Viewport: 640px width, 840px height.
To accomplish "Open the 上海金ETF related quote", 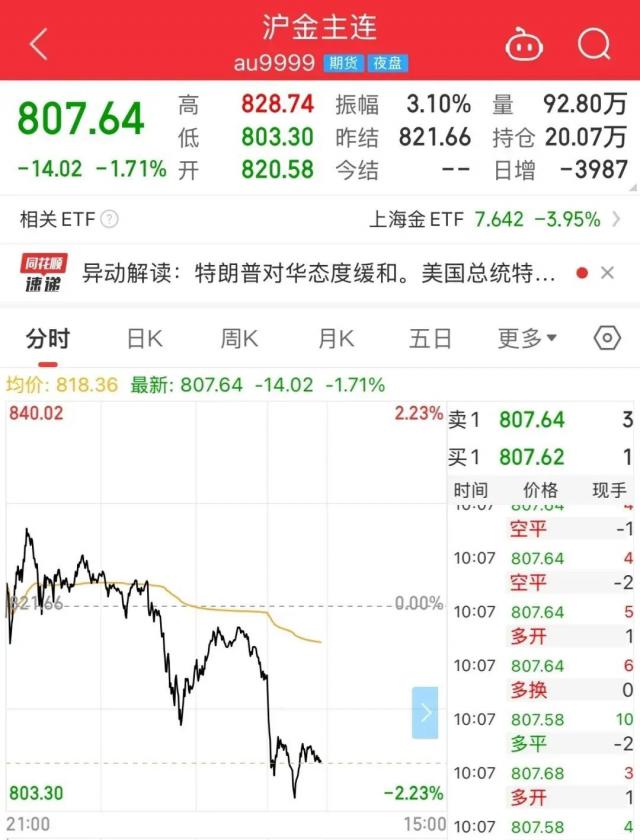I will point(485,219).
